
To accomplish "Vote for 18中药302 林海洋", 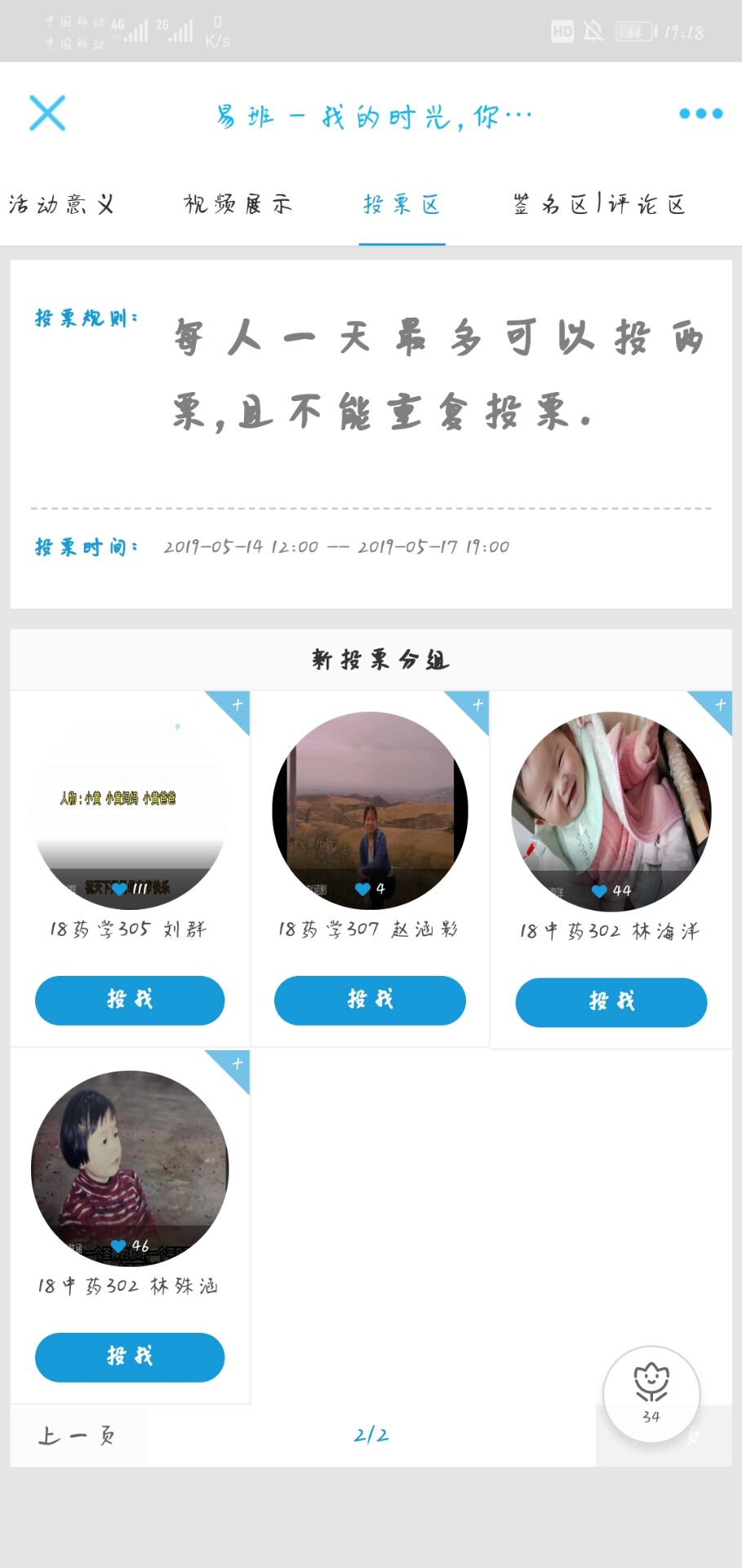I will coord(611,1002).
